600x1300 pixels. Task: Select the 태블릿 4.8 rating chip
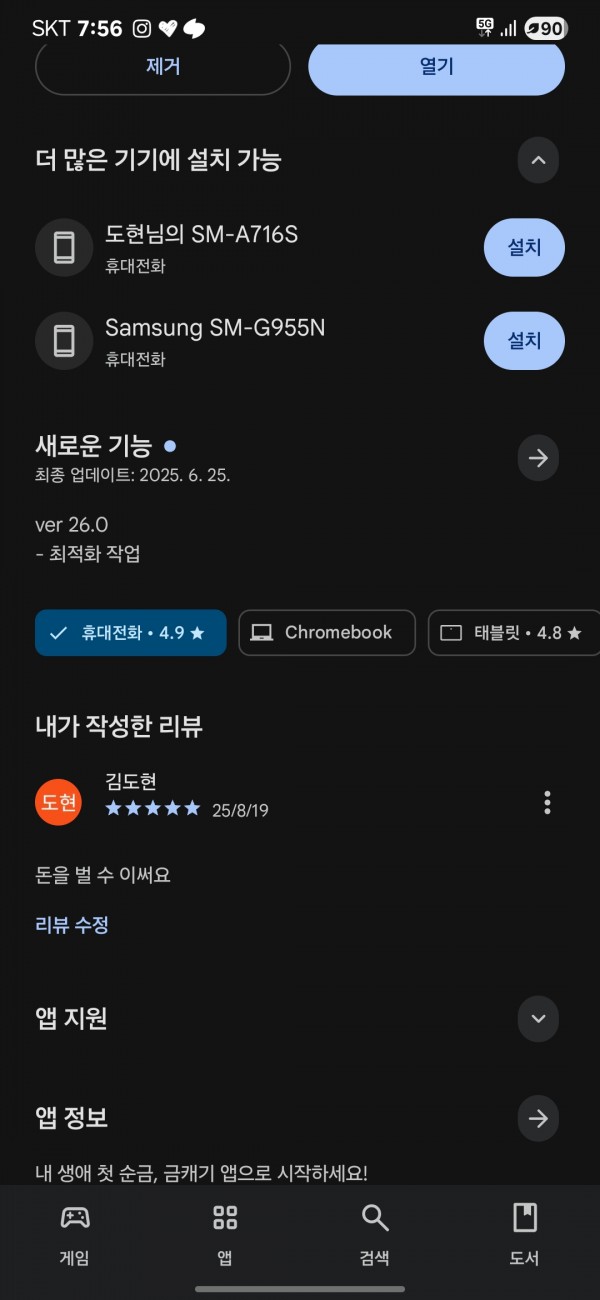(514, 633)
